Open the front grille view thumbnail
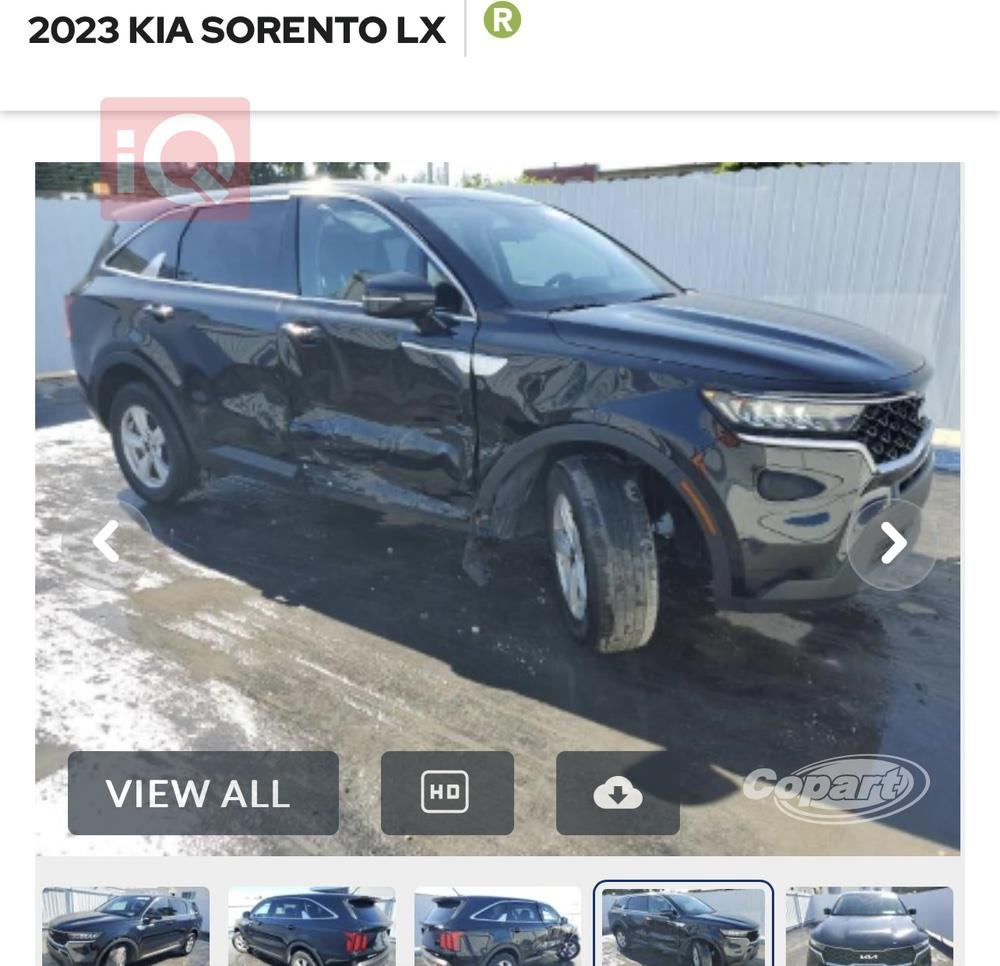The height and width of the screenshot is (966, 1000). 869,926
